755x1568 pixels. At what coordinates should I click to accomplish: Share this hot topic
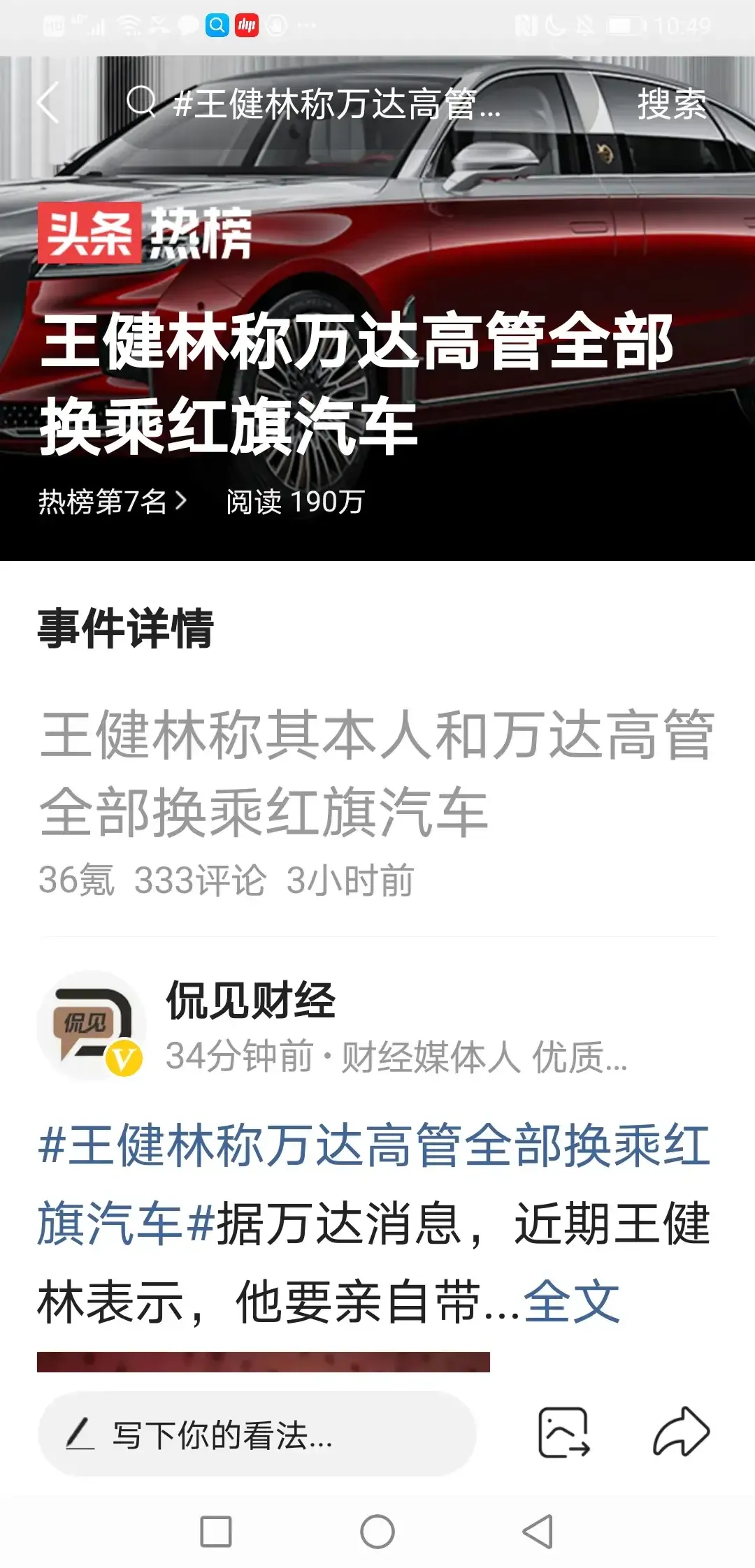tap(681, 1432)
